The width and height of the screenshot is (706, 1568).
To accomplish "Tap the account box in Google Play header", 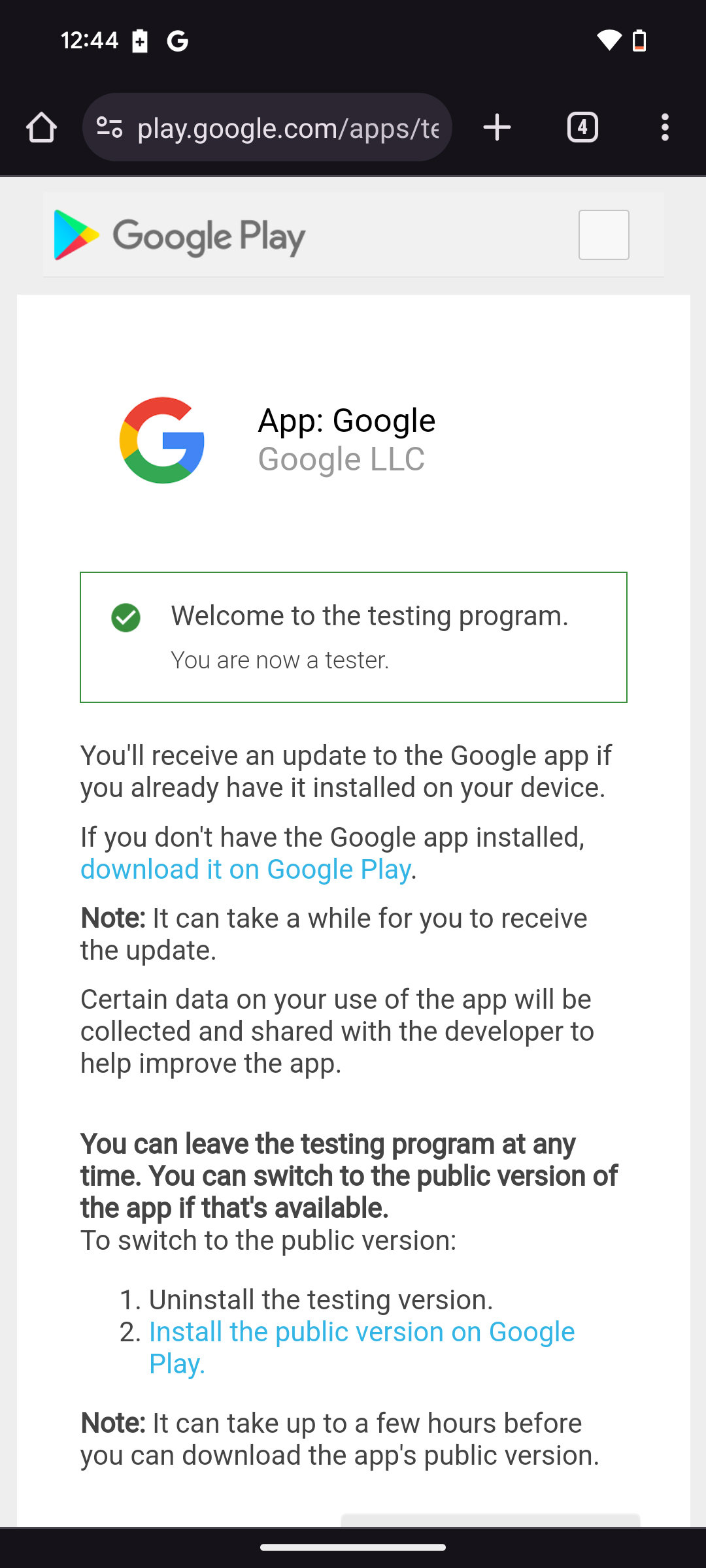I will [x=603, y=235].
